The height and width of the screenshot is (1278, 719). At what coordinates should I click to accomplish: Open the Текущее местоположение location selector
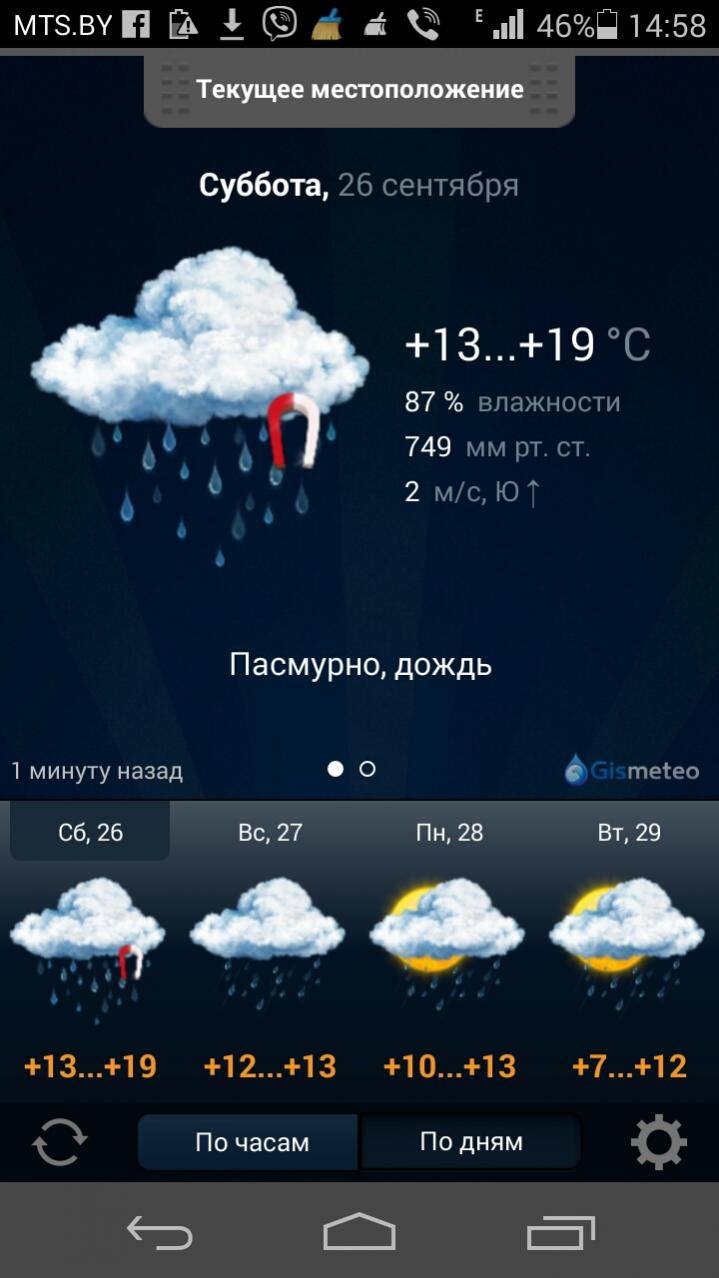coord(359,90)
